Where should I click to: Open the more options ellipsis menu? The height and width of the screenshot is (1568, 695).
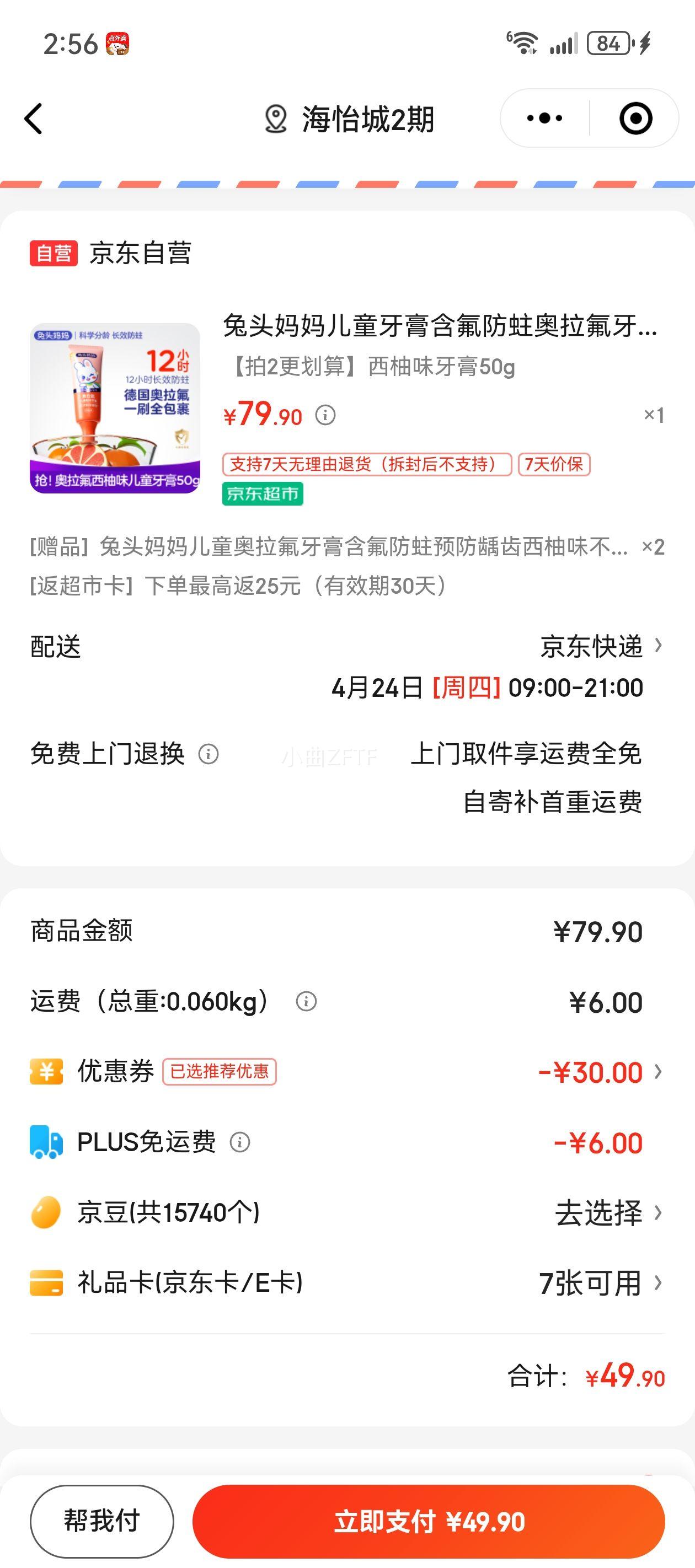coord(545,119)
